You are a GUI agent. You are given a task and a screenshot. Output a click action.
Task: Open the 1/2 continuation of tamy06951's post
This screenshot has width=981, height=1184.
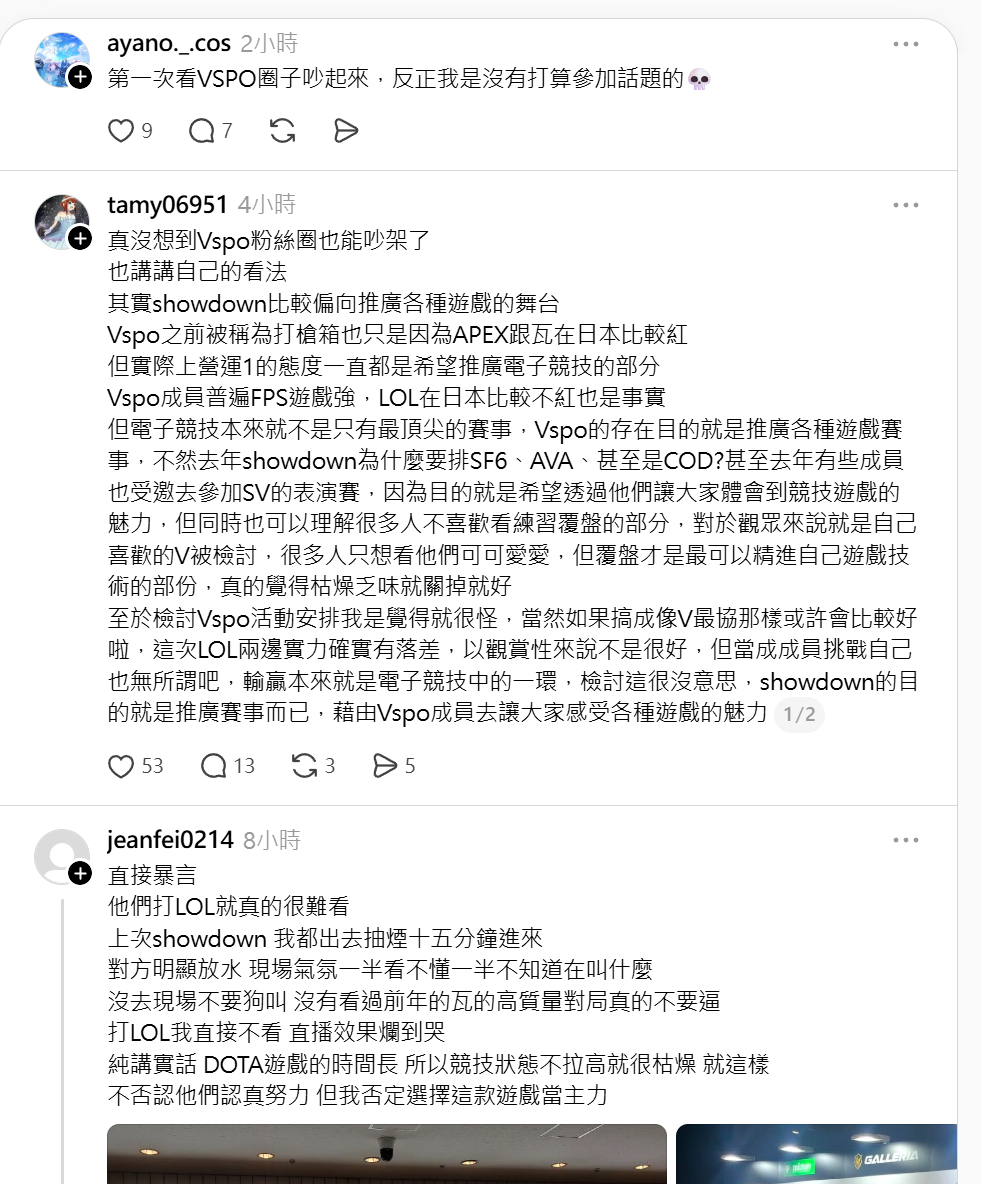(x=799, y=714)
